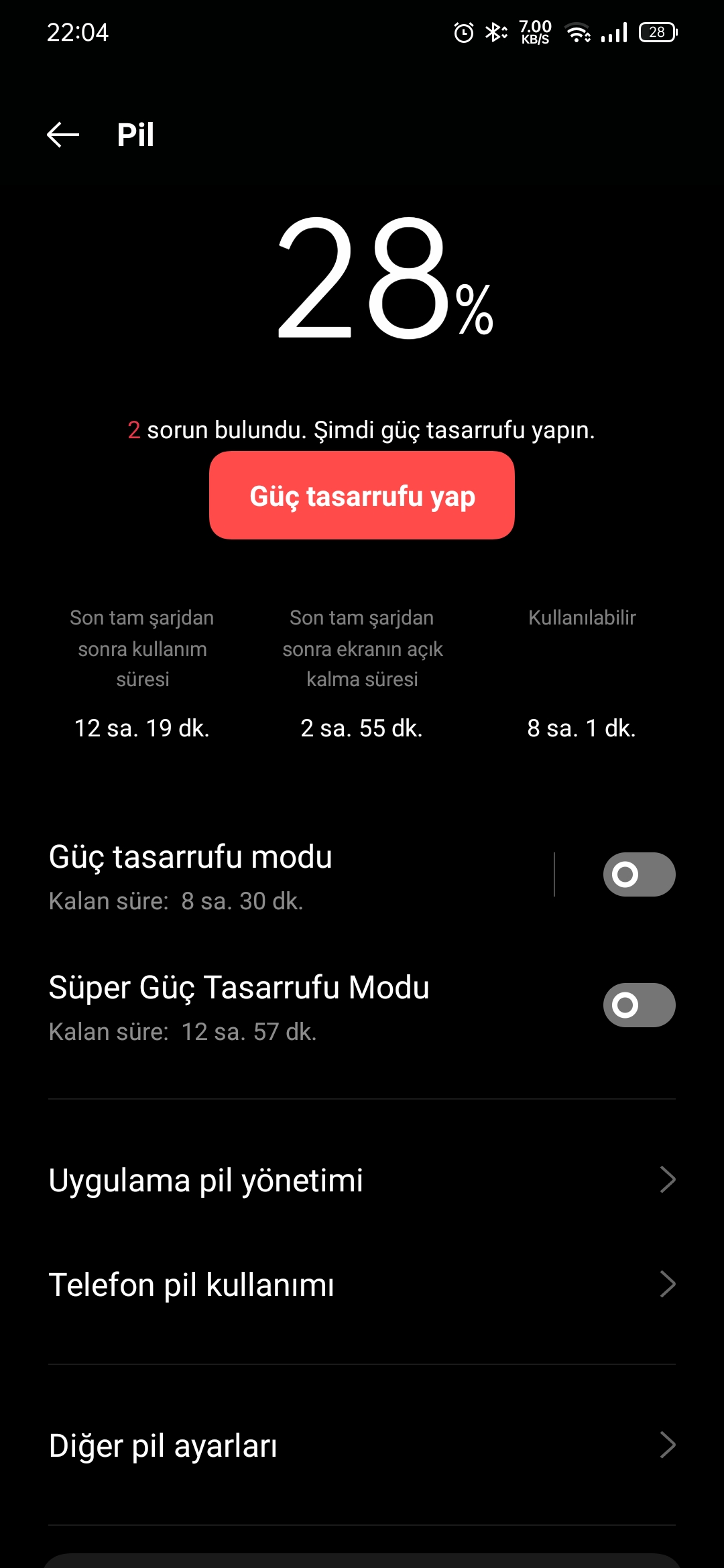Enable the Güç tasarrufu modu switch
Image resolution: width=724 pixels, height=1568 pixels.
point(638,874)
